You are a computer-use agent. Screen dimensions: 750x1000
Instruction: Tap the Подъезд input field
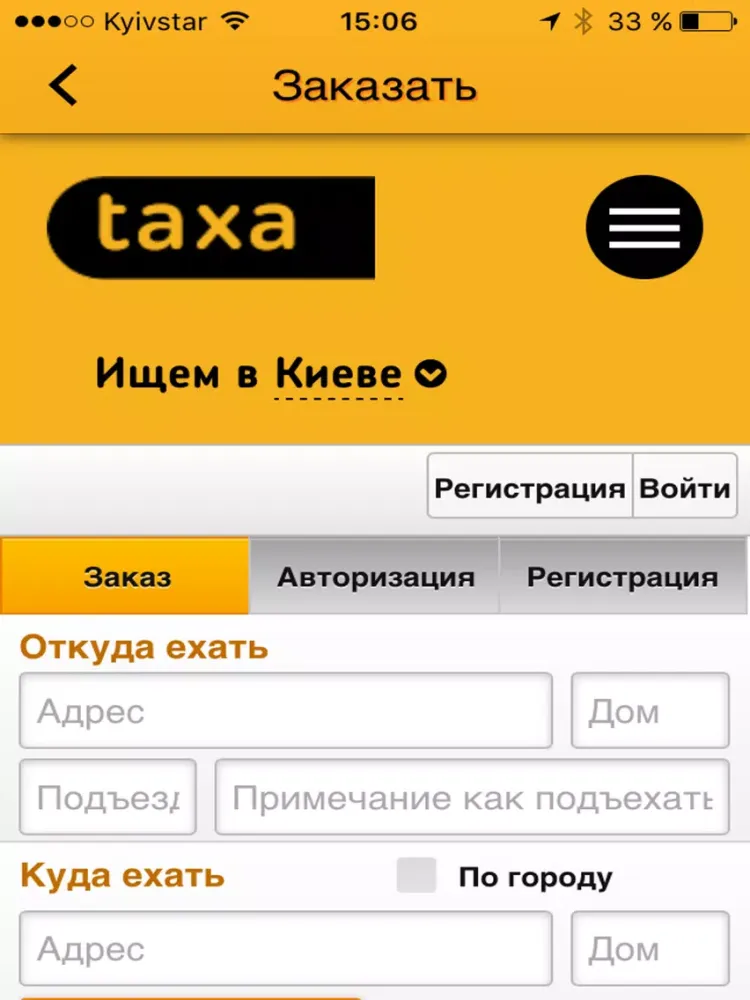coord(108,797)
